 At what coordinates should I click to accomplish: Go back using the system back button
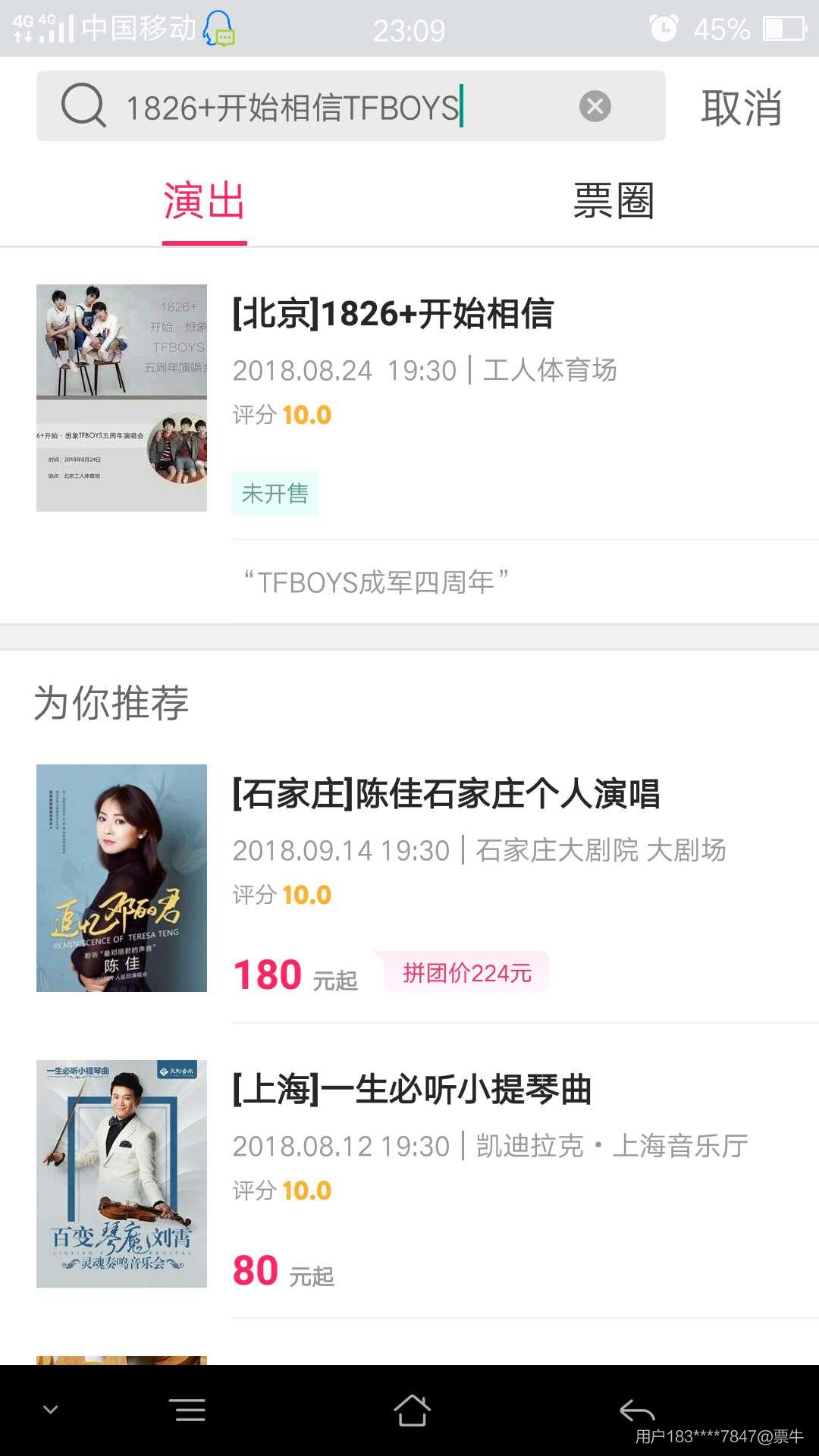[x=637, y=1410]
